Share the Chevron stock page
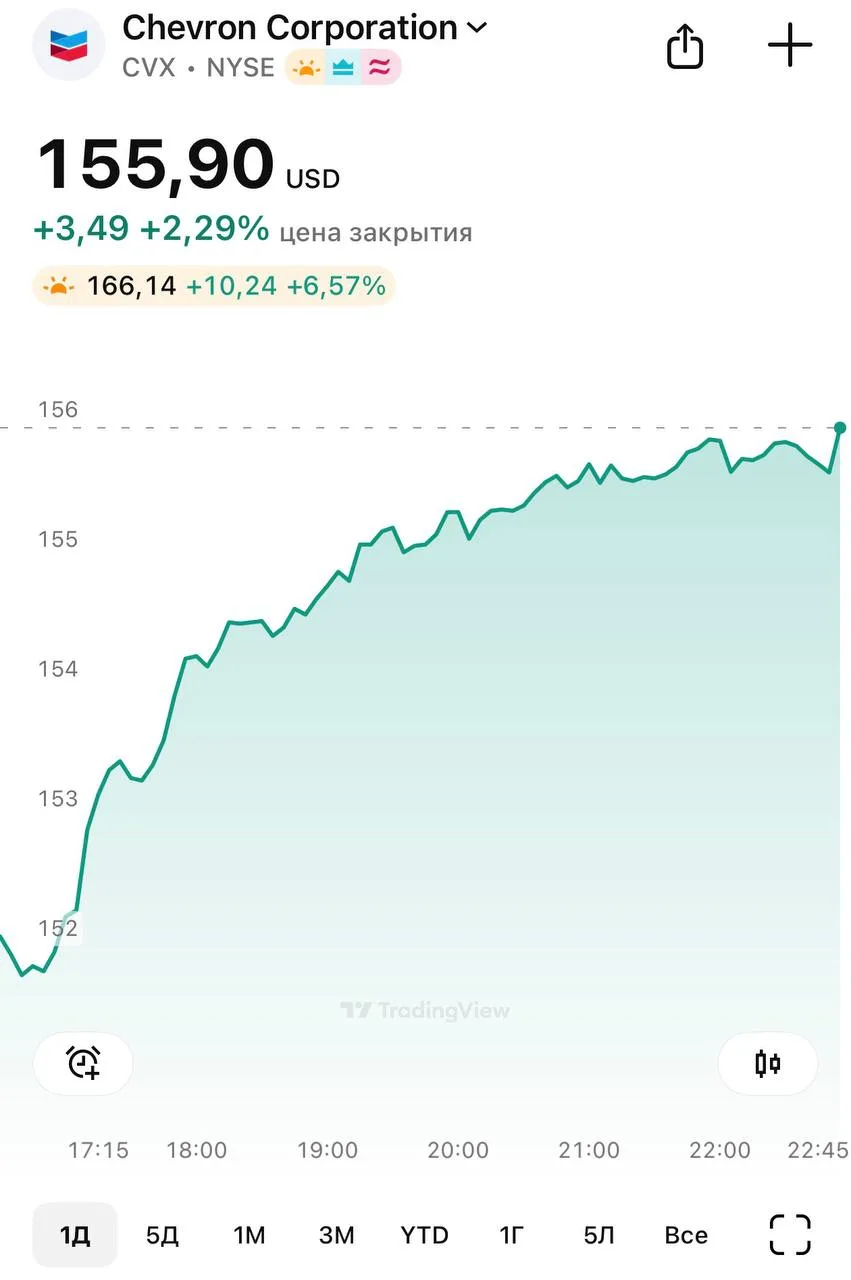Viewport: 851px width, 1280px height. (x=685, y=46)
